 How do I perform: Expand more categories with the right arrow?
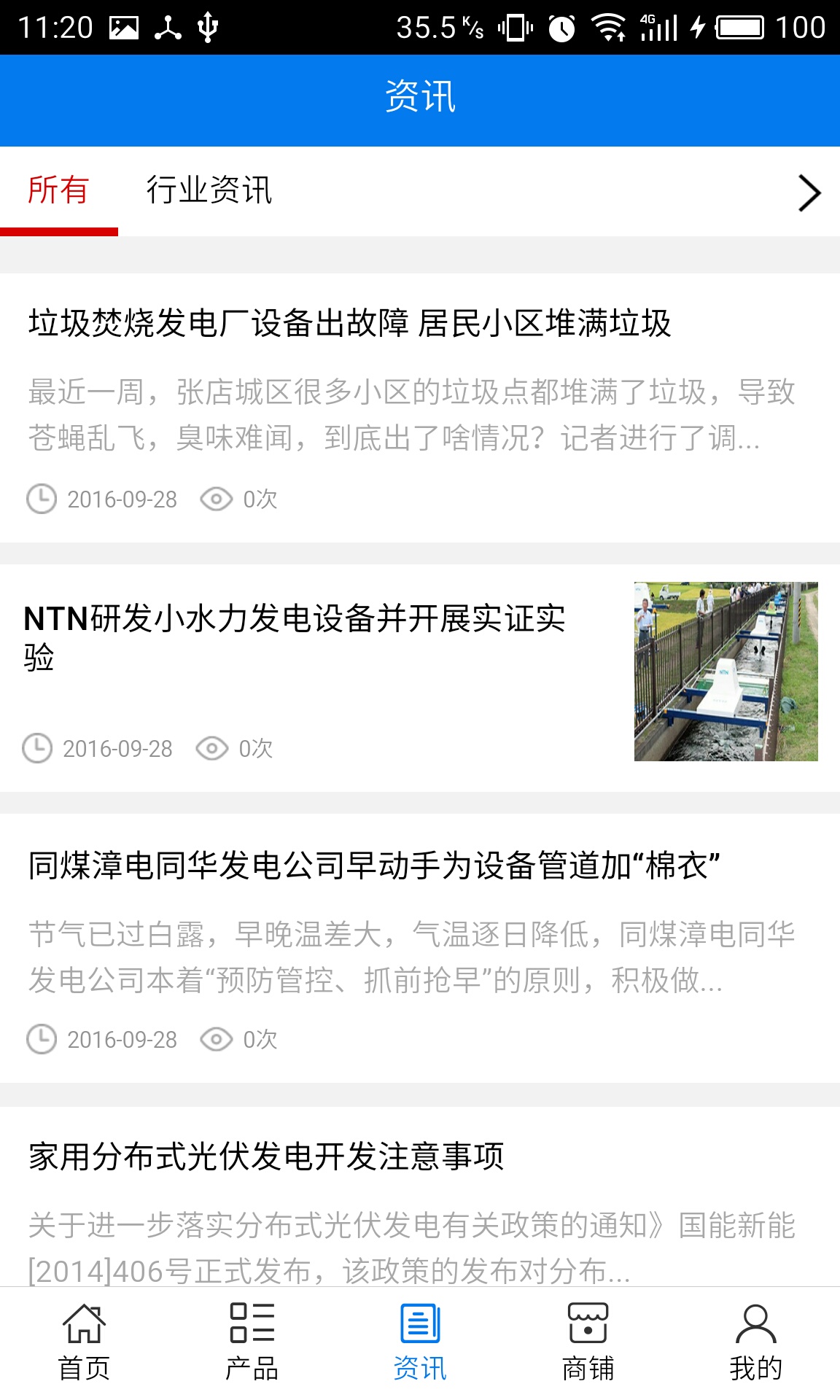809,193
